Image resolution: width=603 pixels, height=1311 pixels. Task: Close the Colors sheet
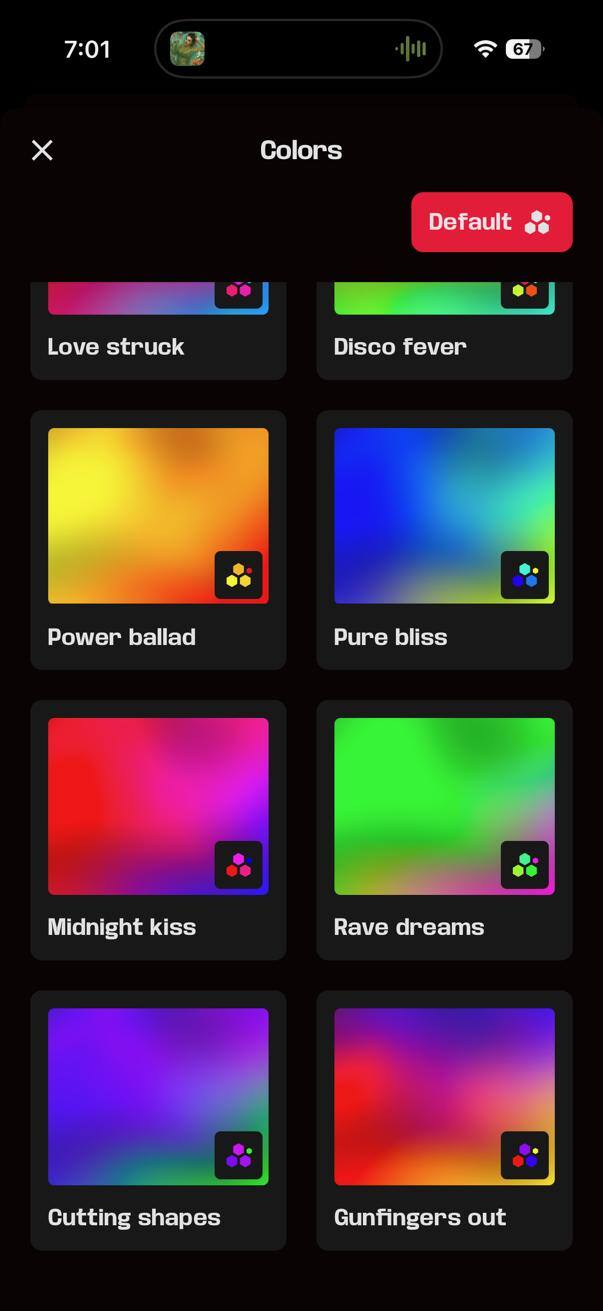coord(42,150)
